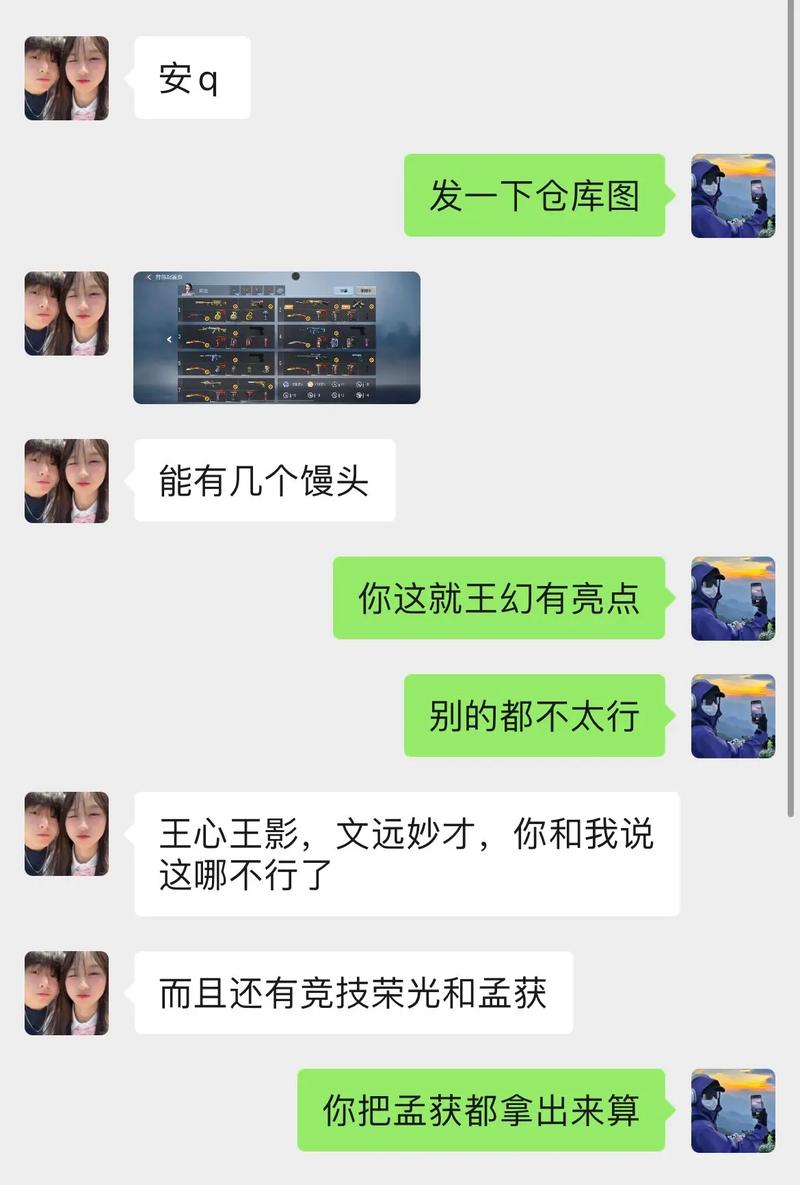
Task: Tap my avatar beside "你这就王幻有亮点"
Action: click(733, 598)
